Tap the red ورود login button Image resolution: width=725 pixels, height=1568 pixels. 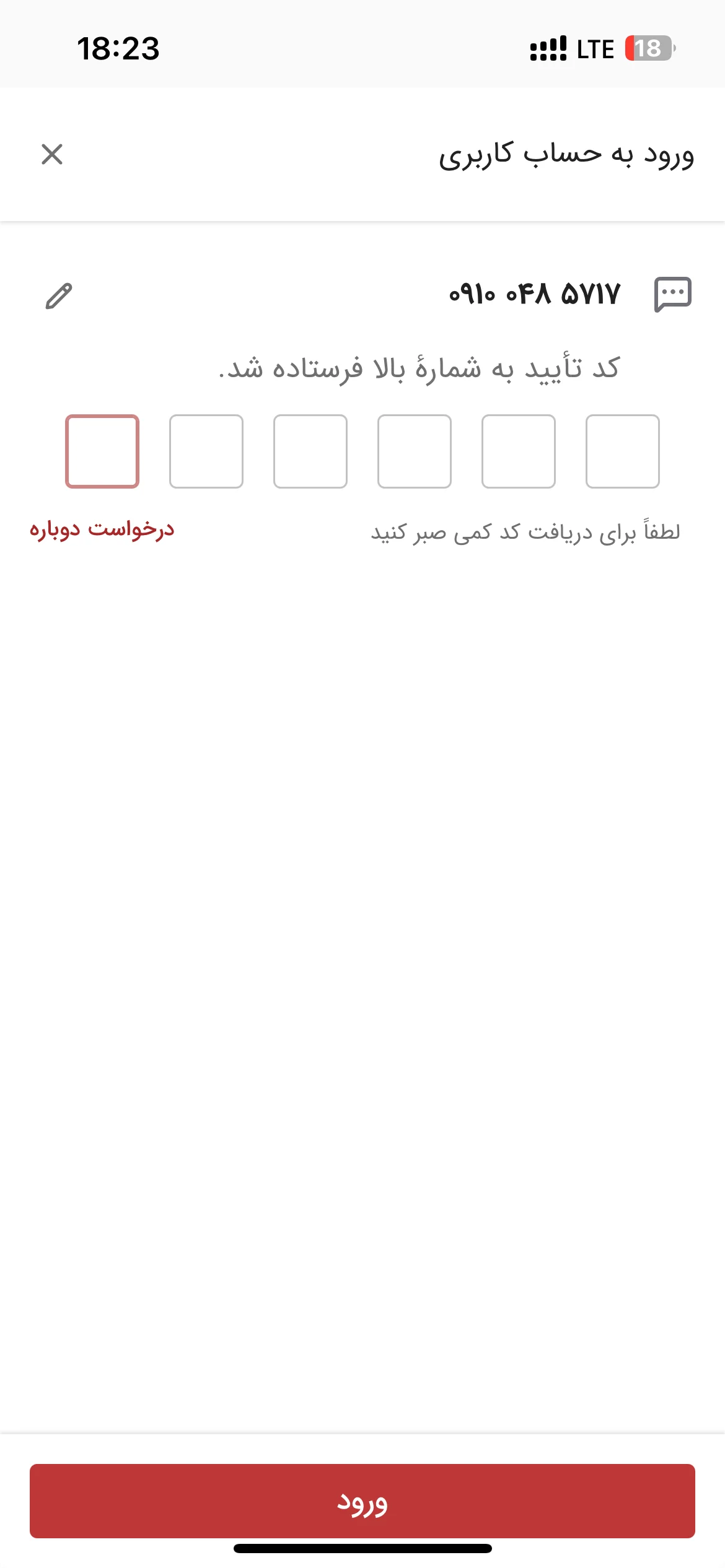pos(362,1501)
